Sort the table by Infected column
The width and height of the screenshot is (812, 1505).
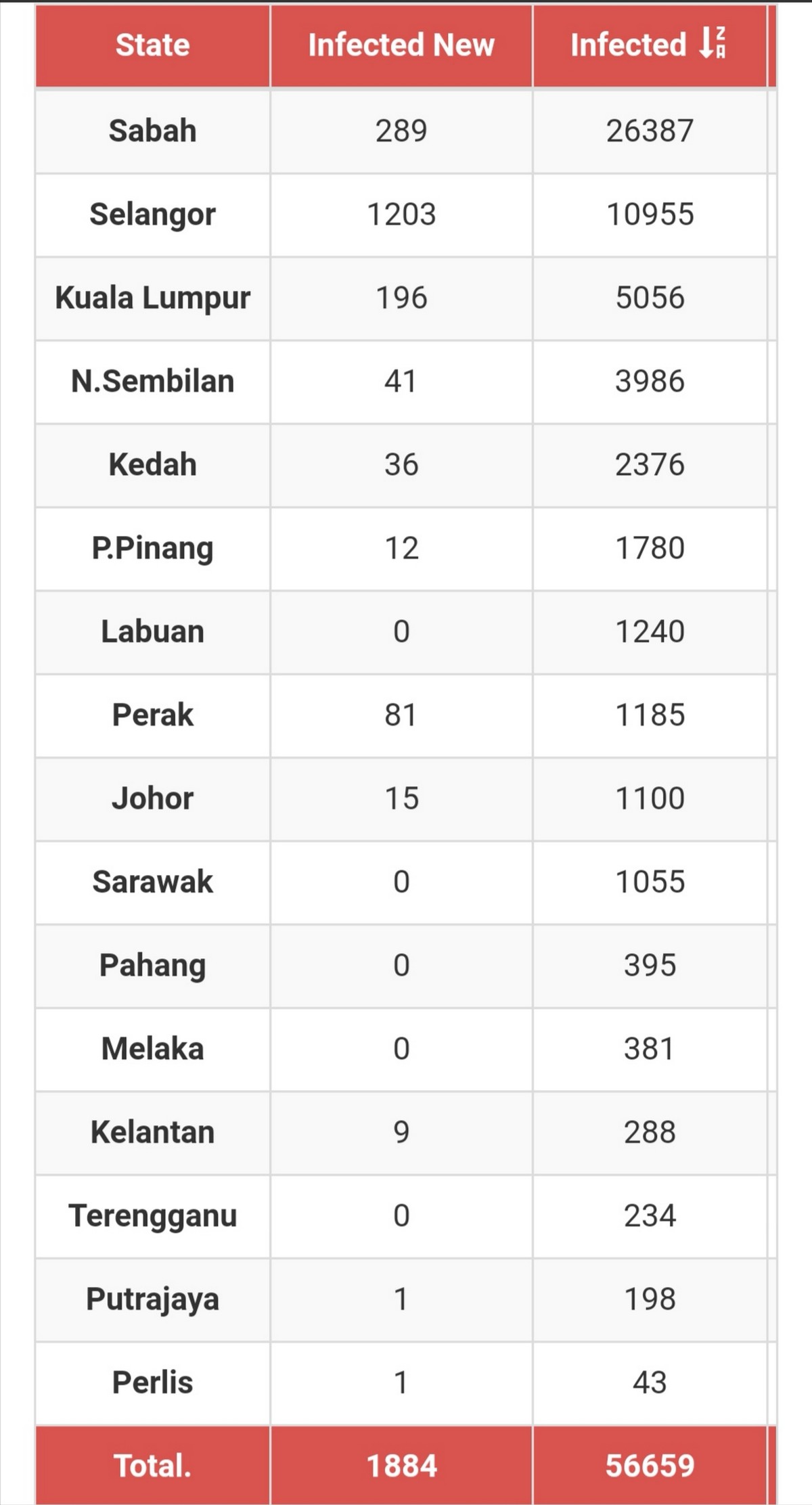point(650,45)
